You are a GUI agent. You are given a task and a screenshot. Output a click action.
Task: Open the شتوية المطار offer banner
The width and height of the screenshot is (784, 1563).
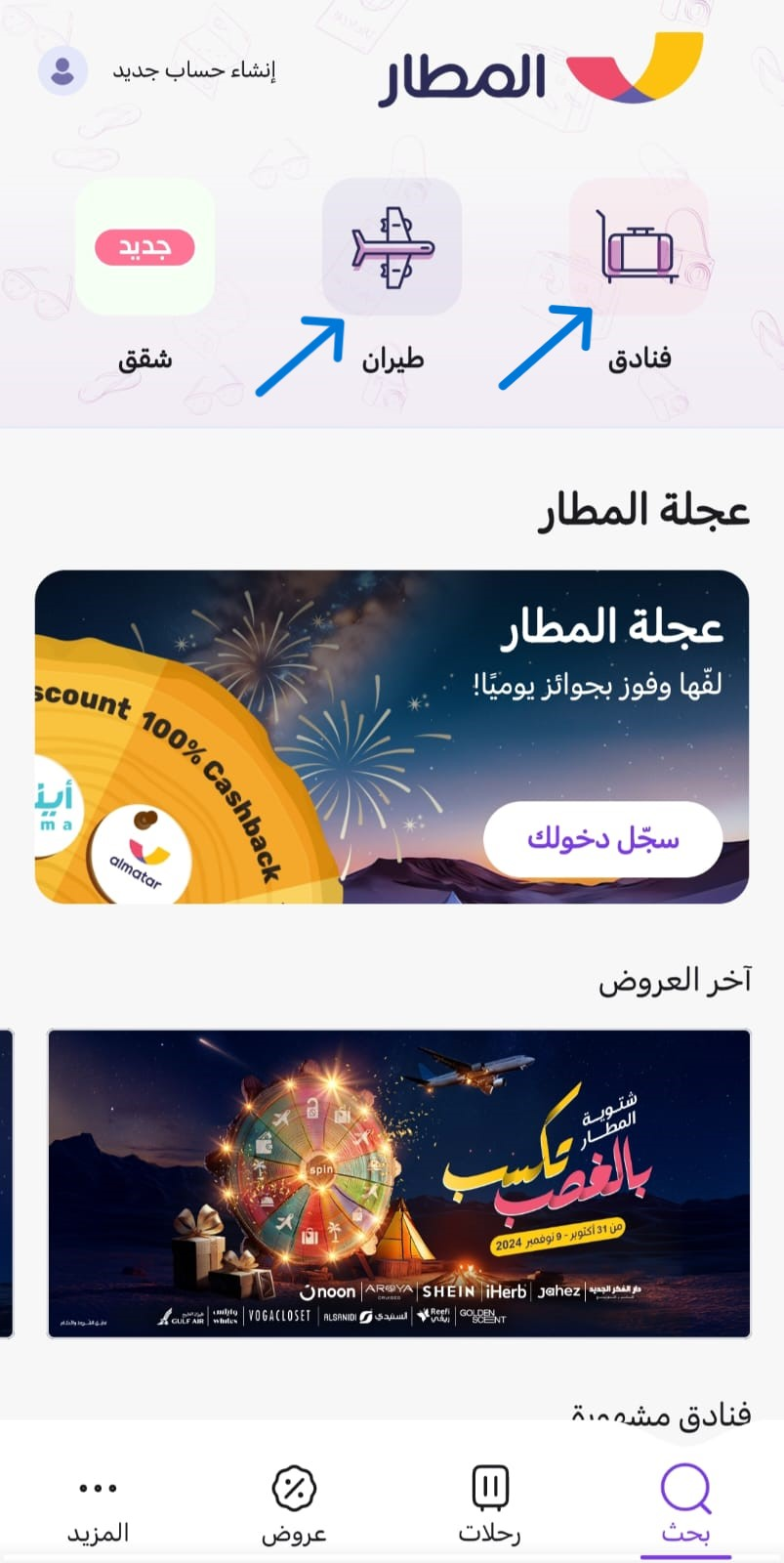pyautogui.click(x=399, y=1183)
